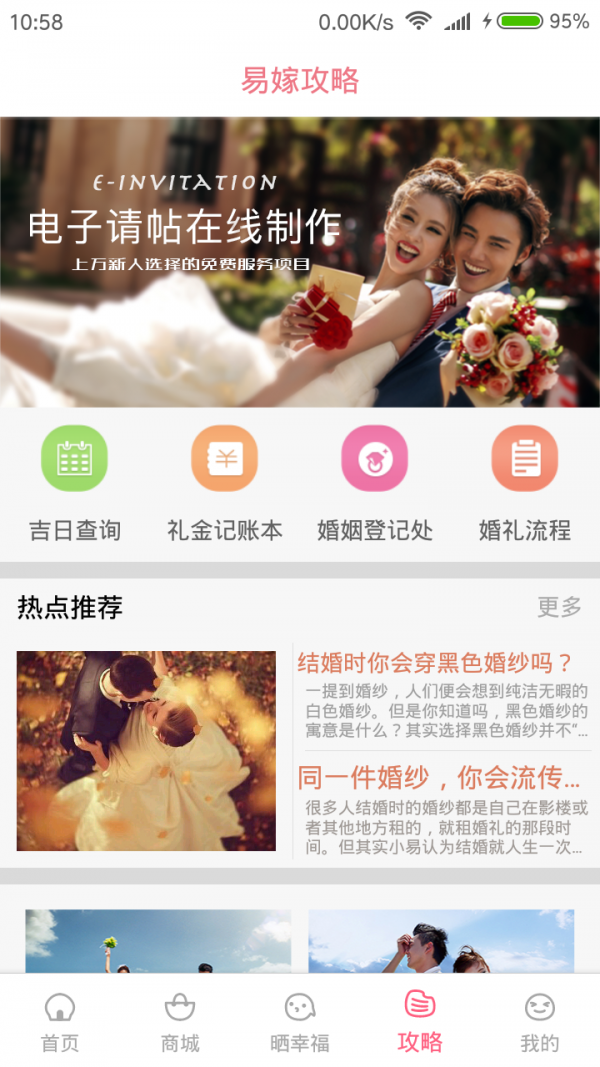Read article 同一件婚纱，你会流传...
Screen dimensions: 600x1067
(x=442, y=808)
